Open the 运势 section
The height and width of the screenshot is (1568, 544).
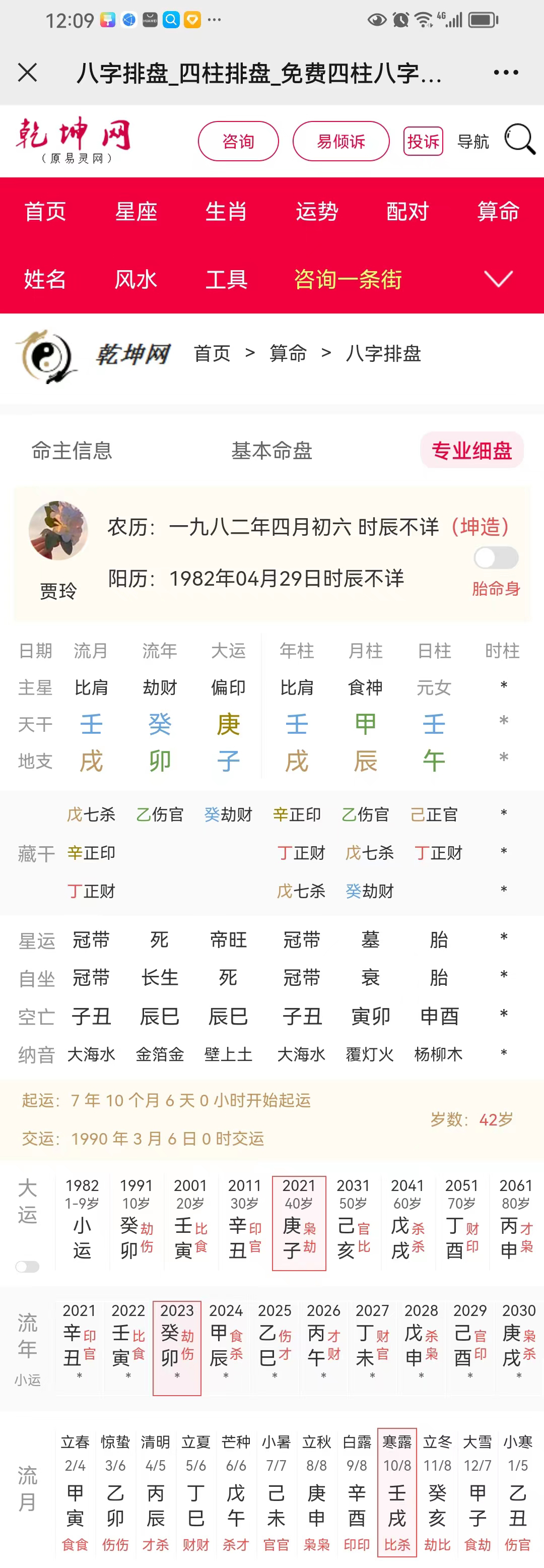tap(316, 211)
